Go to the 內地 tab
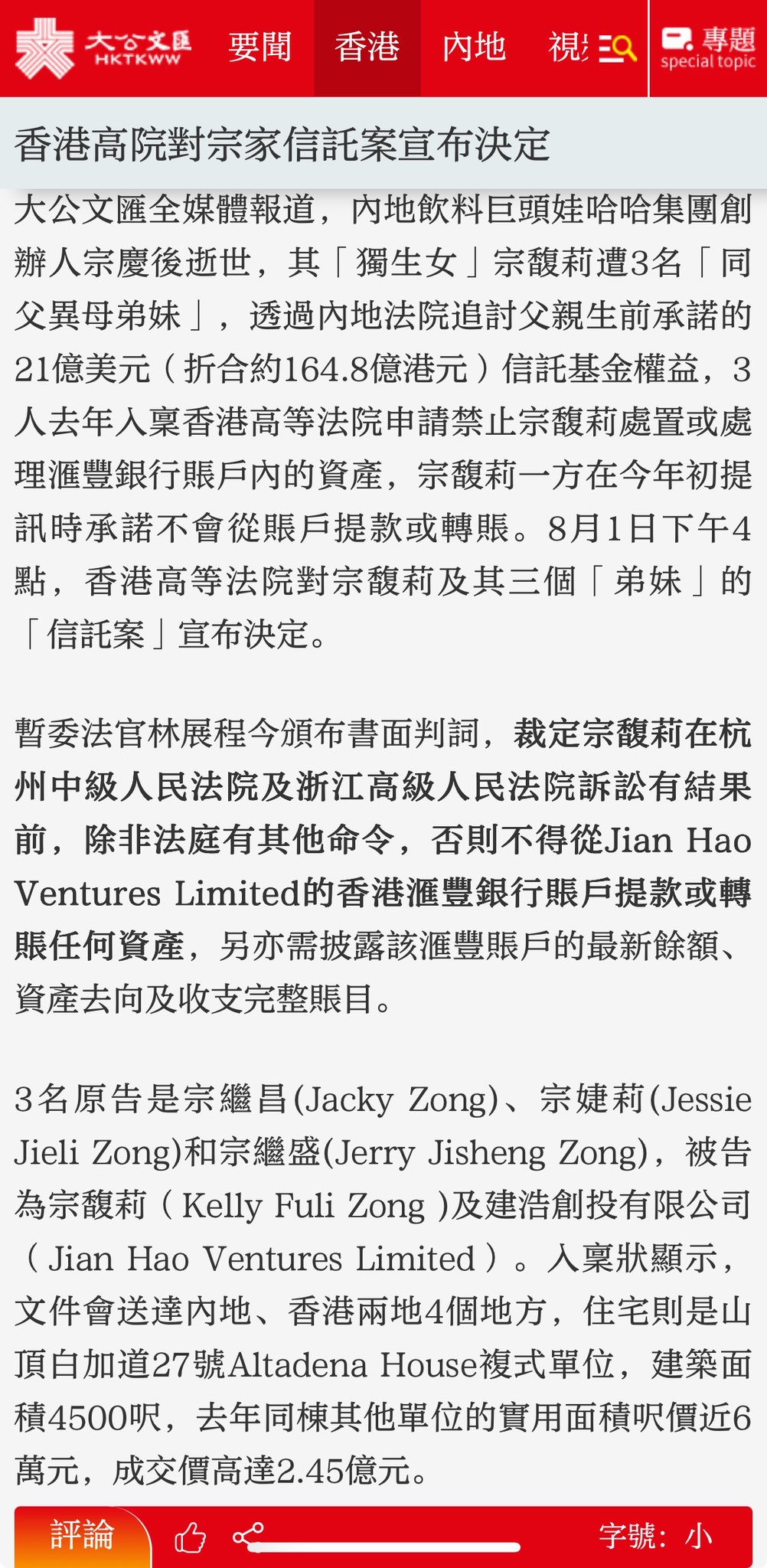767x1568 pixels. click(474, 47)
